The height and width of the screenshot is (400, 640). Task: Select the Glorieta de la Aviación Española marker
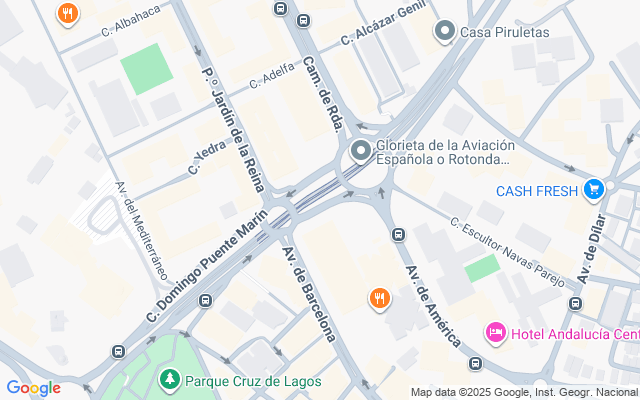pyautogui.click(x=360, y=151)
